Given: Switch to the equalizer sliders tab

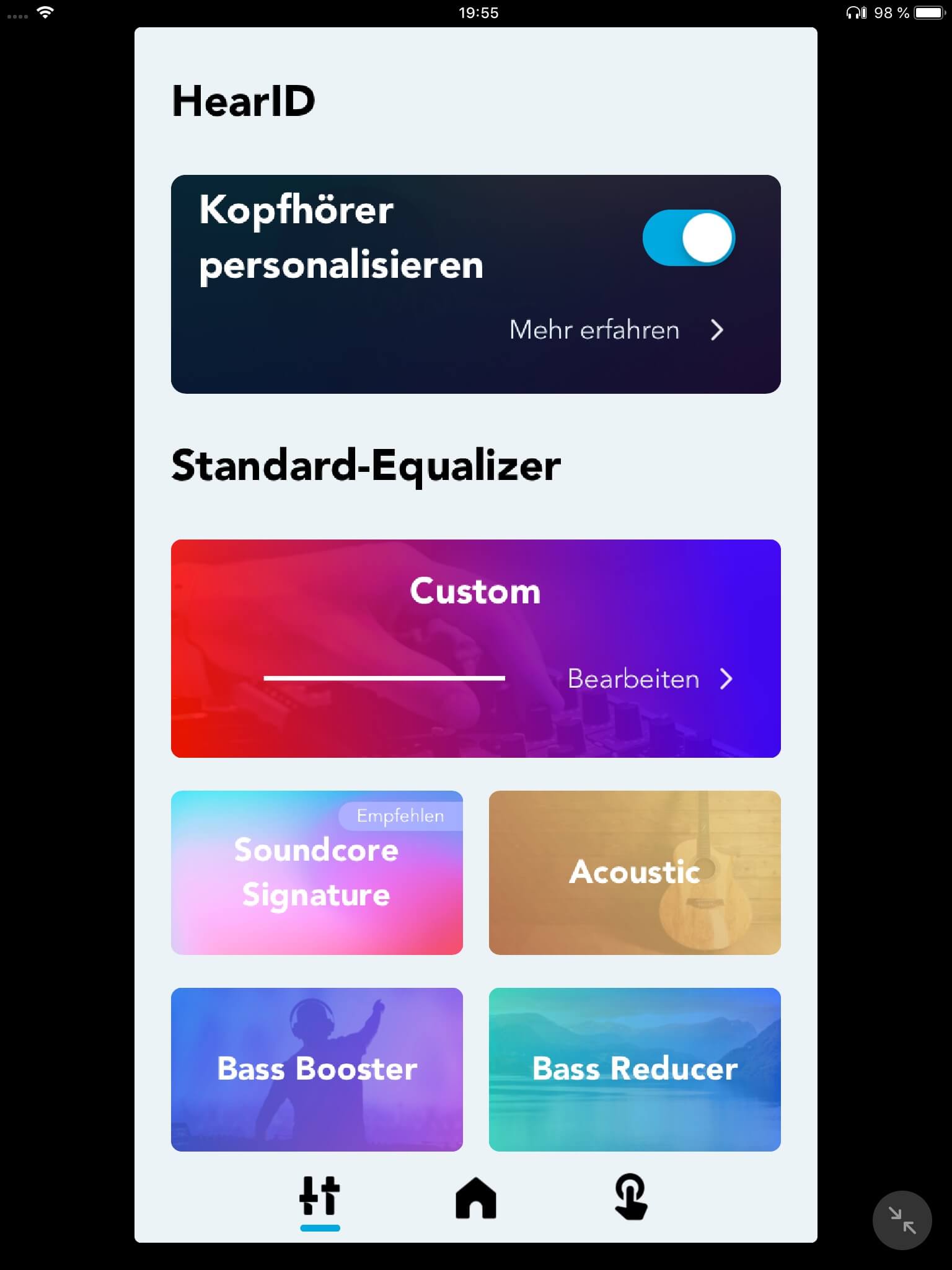Looking at the screenshot, I should (320, 1197).
